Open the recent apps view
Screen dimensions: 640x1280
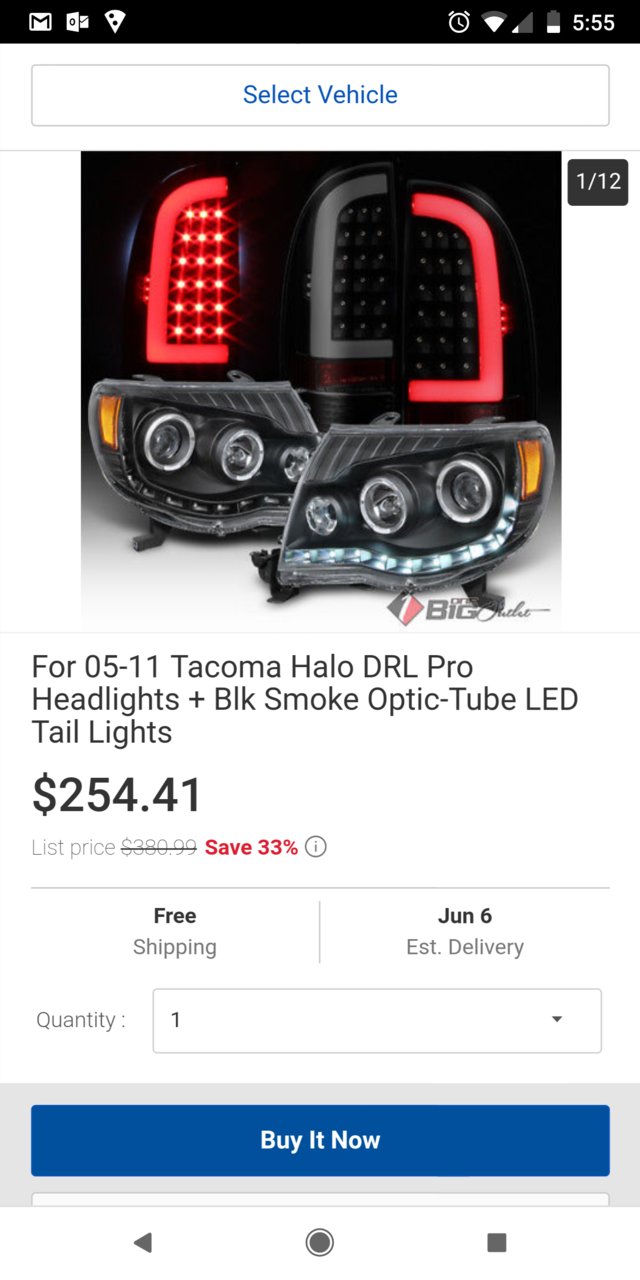coord(496,1242)
